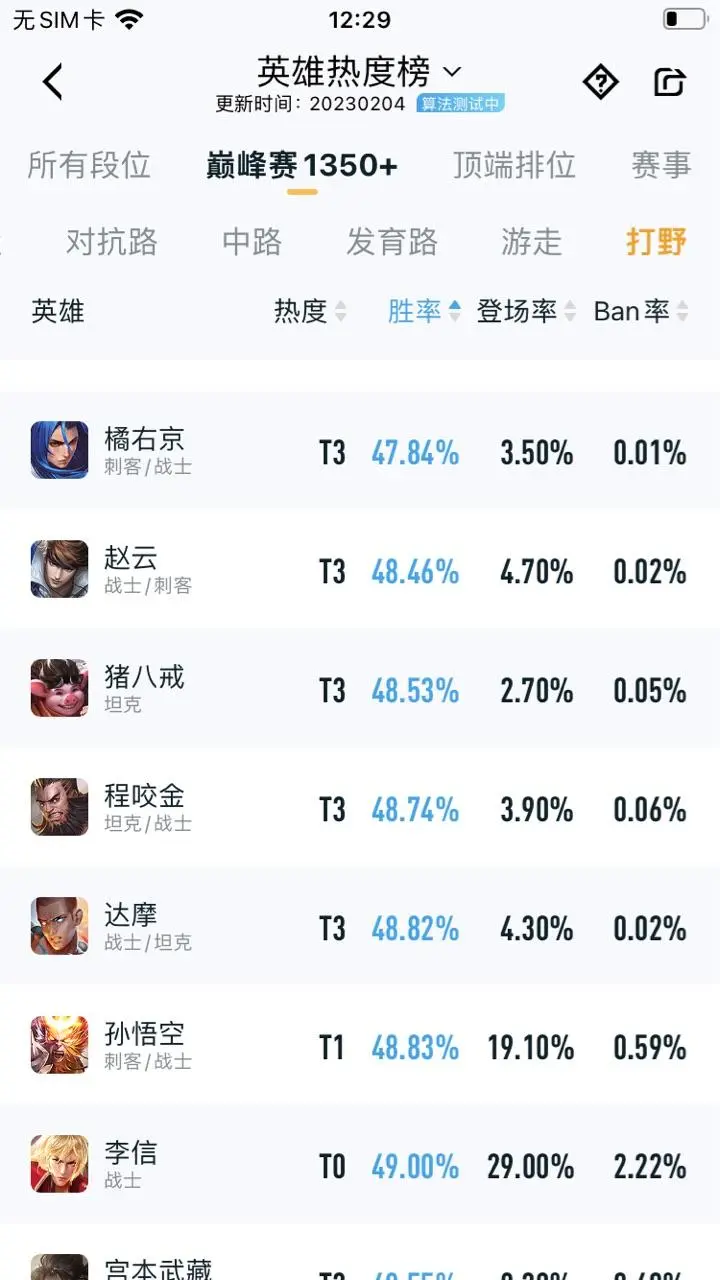
Task: Sort the list by Ban率
Action: point(640,311)
